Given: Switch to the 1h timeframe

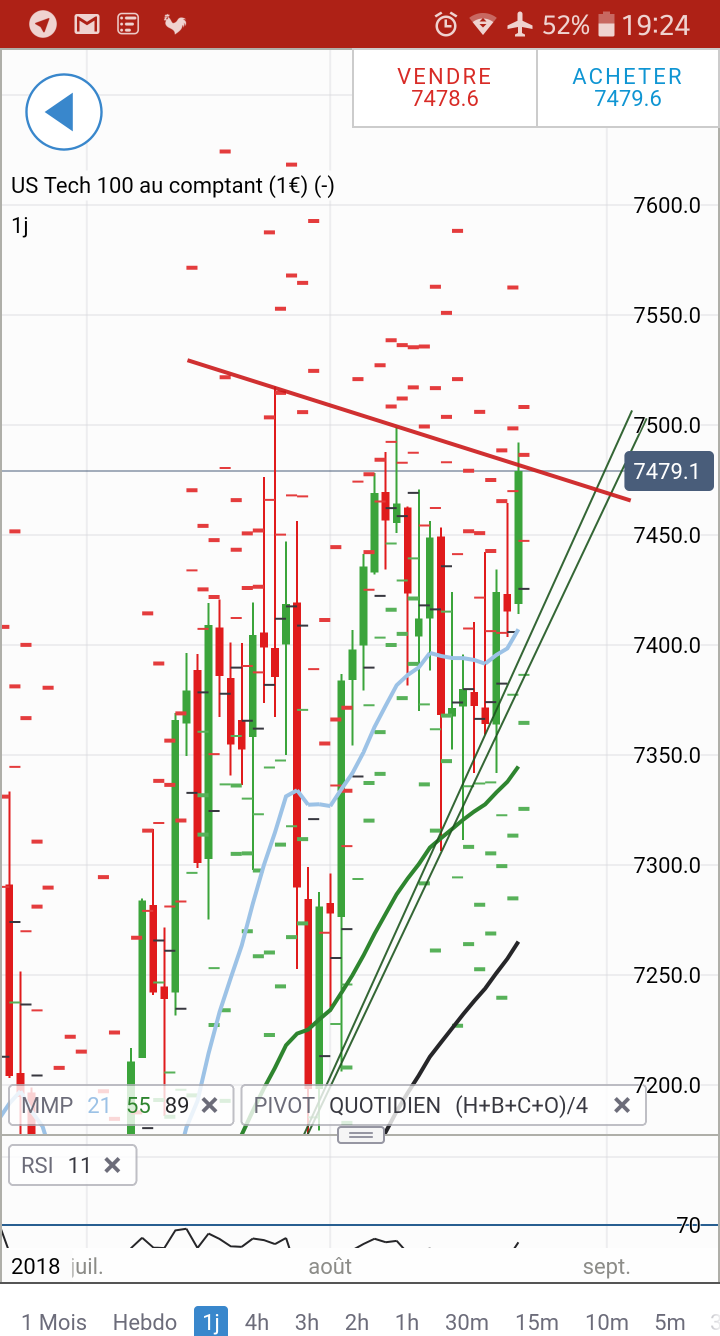Looking at the screenshot, I should tap(407, 1322).
